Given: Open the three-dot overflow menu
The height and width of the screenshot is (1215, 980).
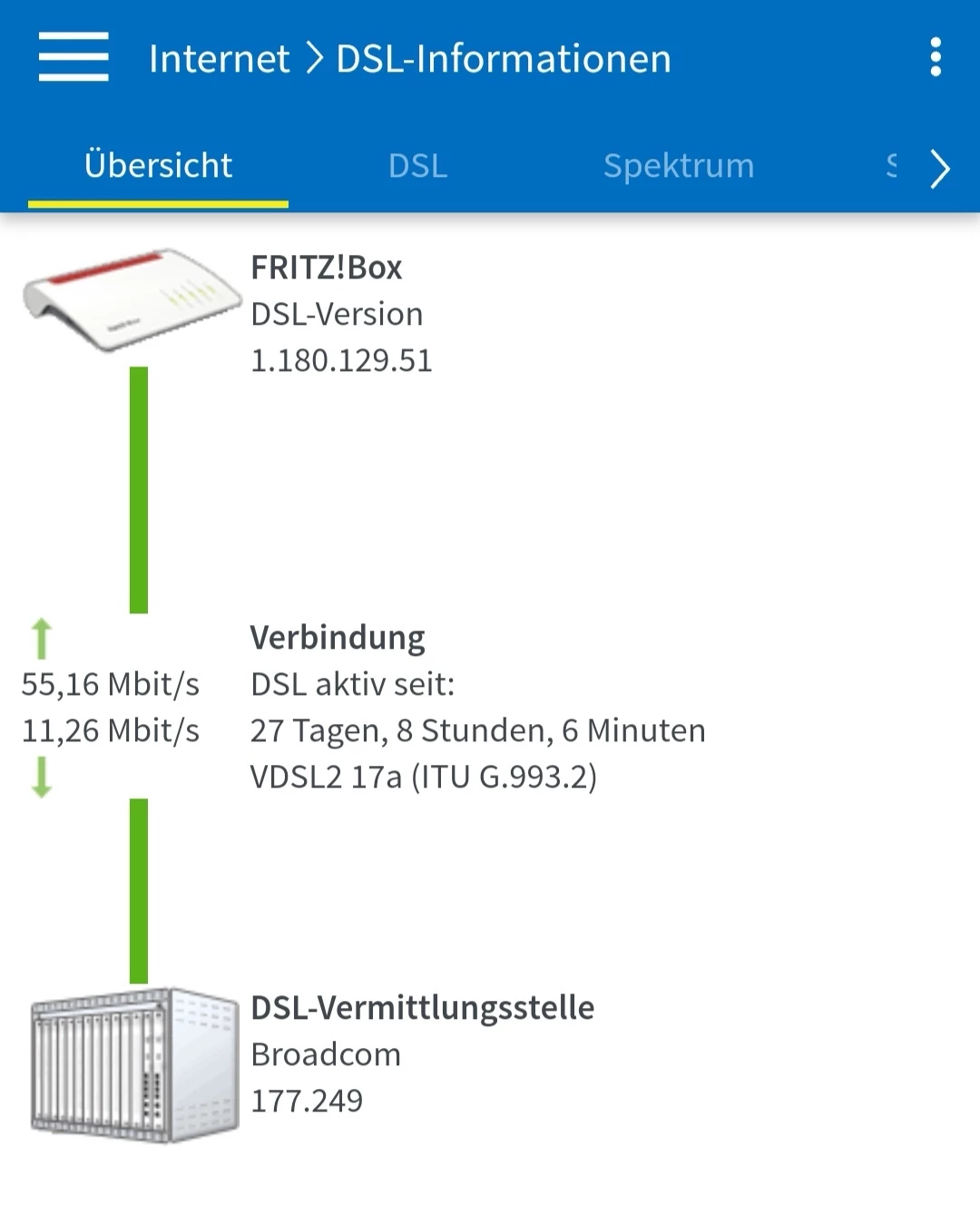Looking at the screenshot, I should [936, 57].
